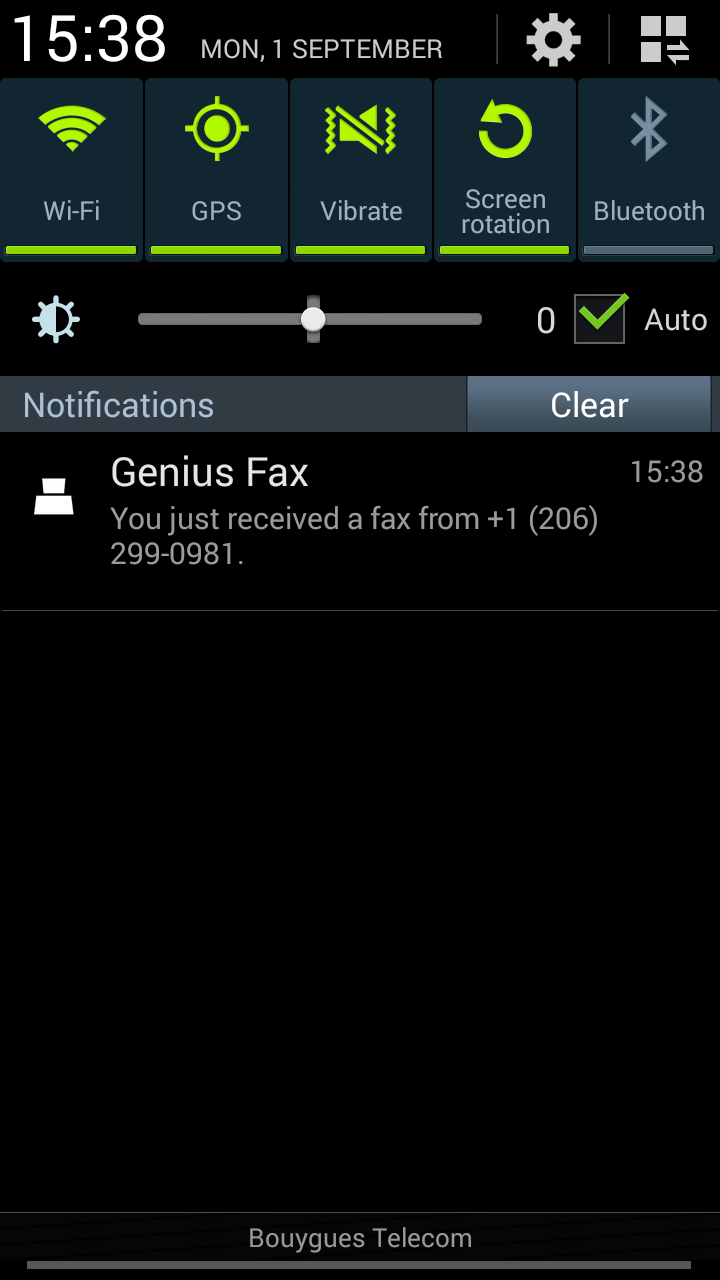
Task: Disable Screen rotation
Action: [505, 170]
